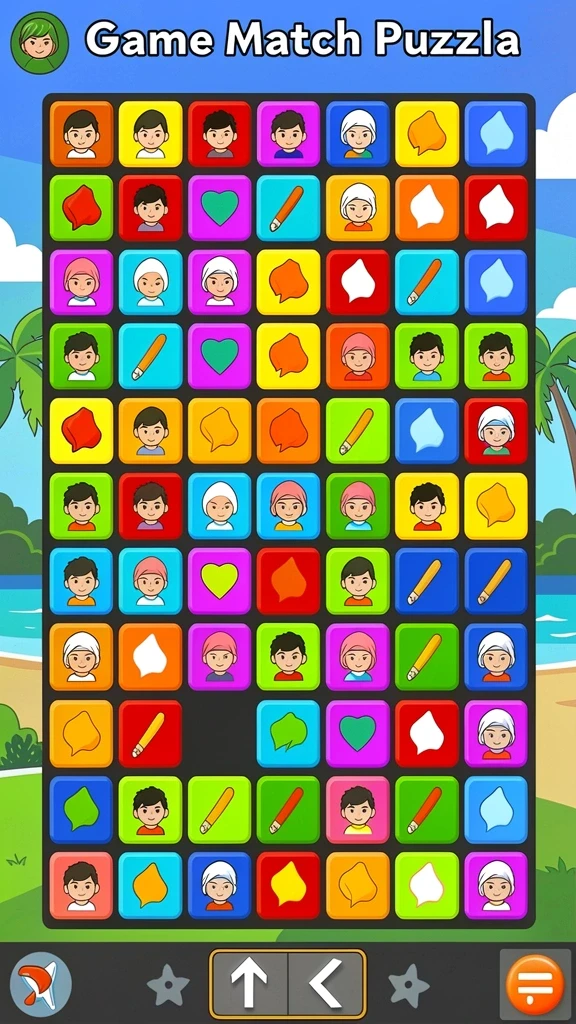576x1024 pixels.
Task: Select the lime tile with the white leaf
Action: 426,885
